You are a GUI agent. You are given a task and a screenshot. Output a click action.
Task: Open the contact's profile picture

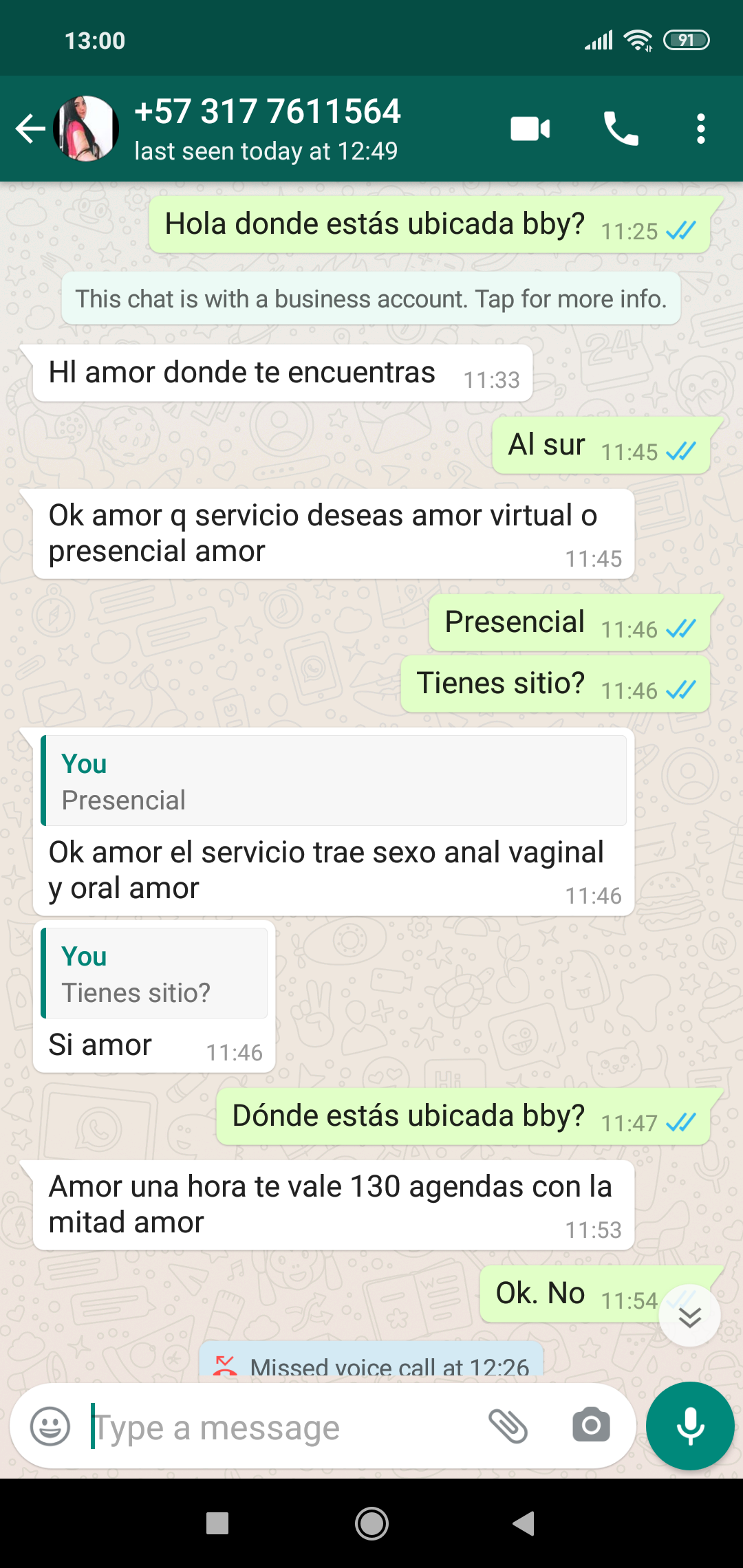87,129
